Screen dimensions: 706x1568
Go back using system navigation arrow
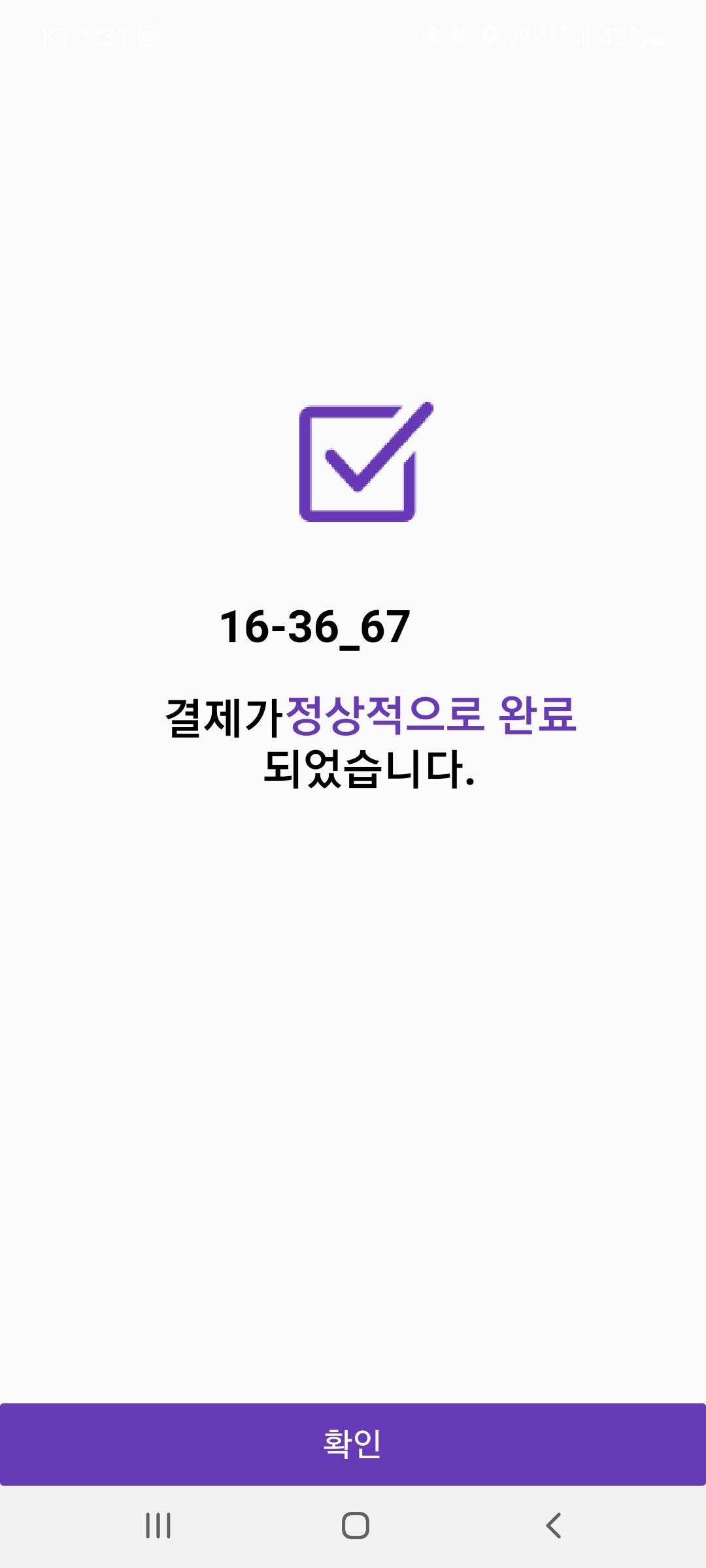click(x=553, y=1526)
